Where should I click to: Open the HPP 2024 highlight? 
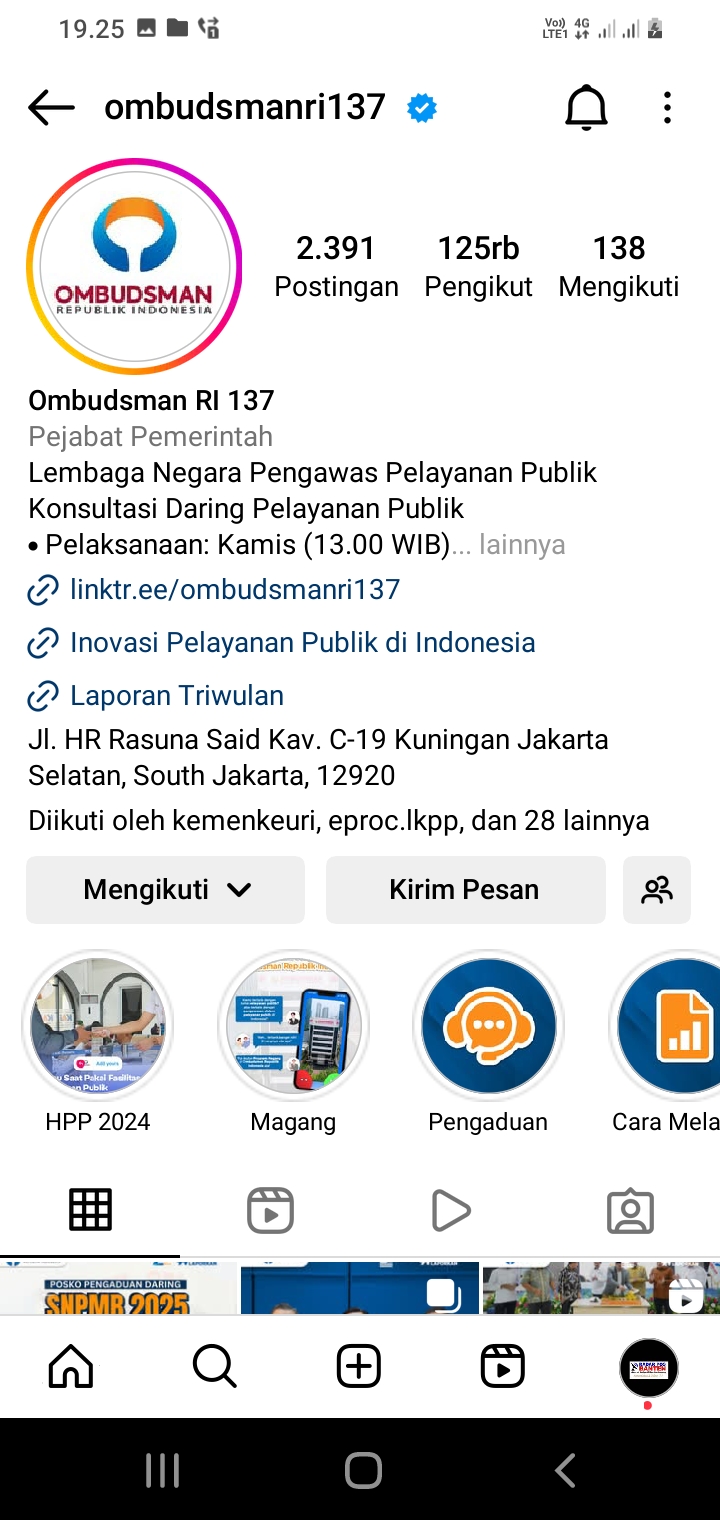(98, 1026)
